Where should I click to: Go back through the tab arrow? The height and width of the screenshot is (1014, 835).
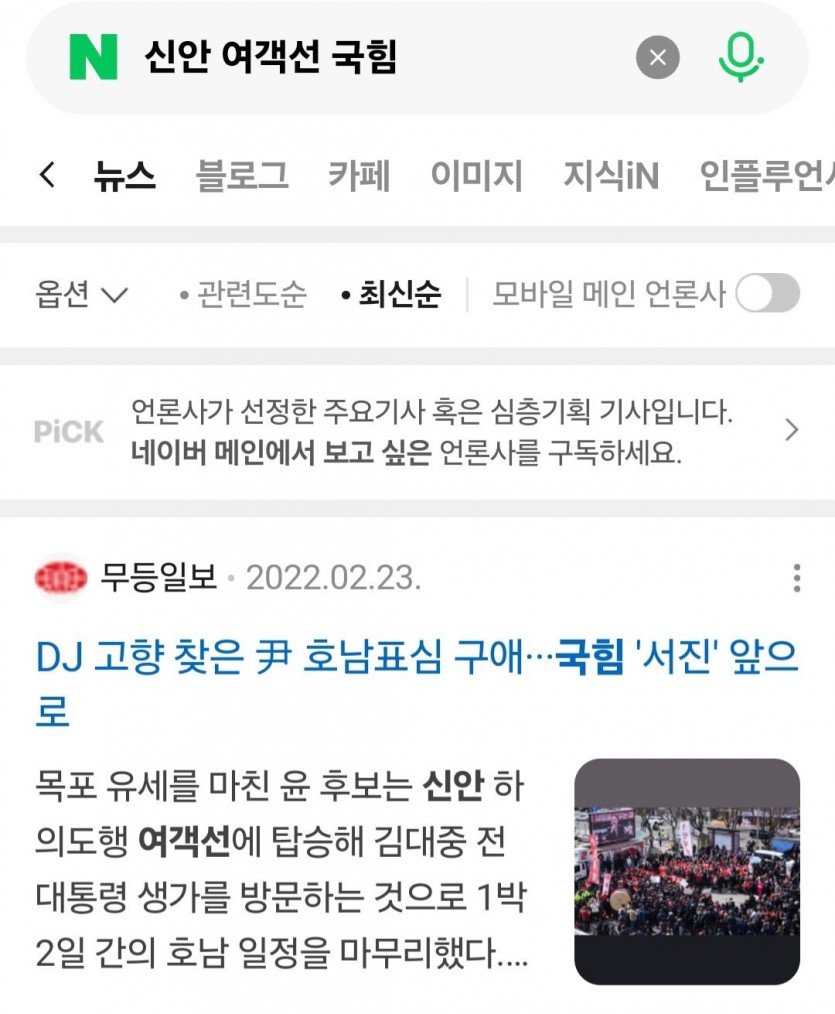[x=46, y=176]
